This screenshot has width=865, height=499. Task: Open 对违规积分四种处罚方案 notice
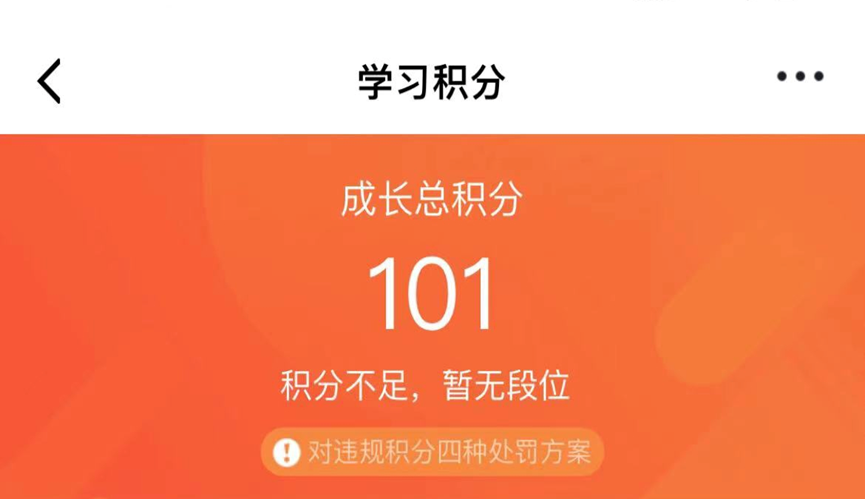432,452
